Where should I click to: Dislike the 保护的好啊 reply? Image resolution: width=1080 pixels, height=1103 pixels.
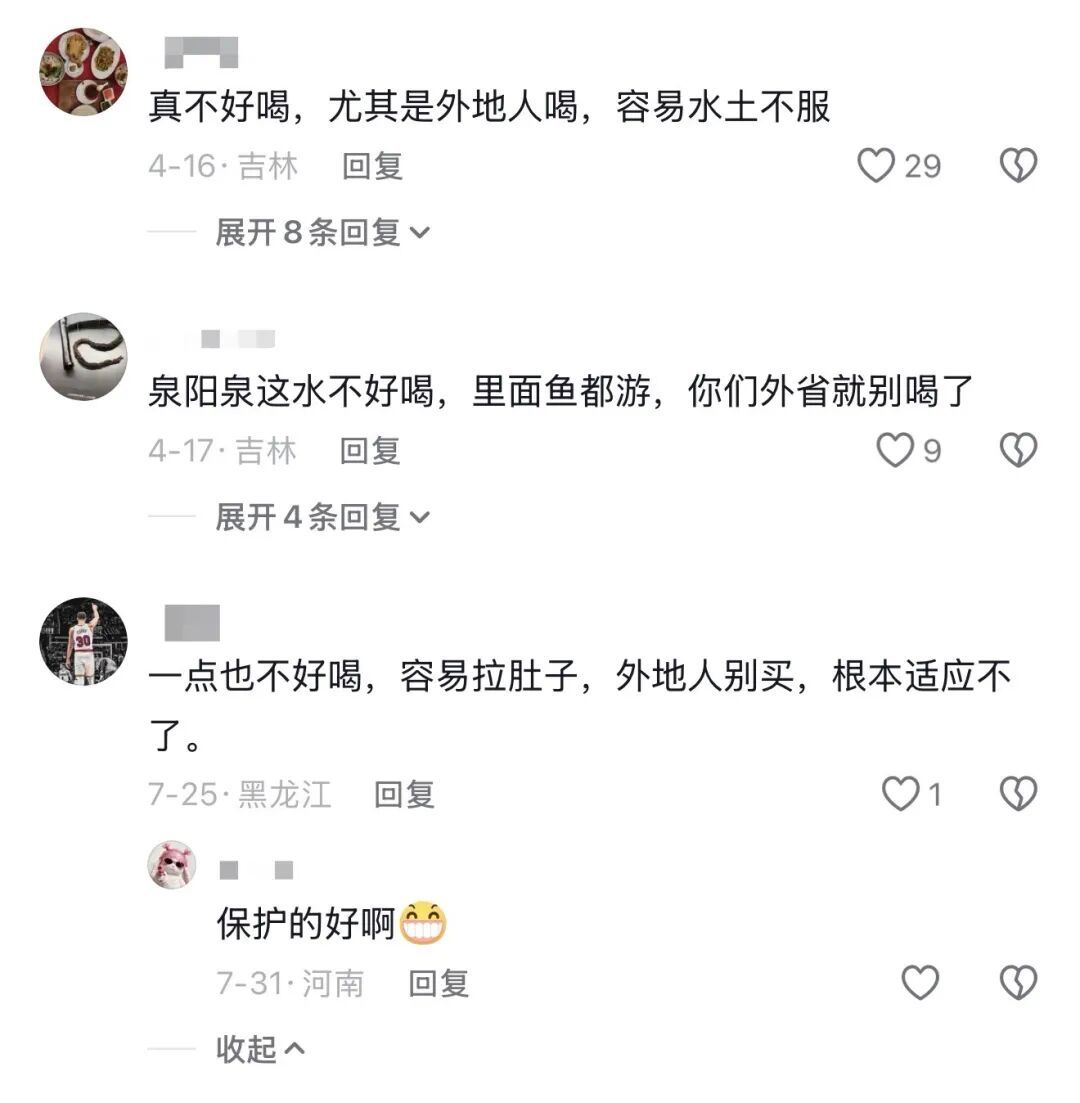click(1018, 983)
